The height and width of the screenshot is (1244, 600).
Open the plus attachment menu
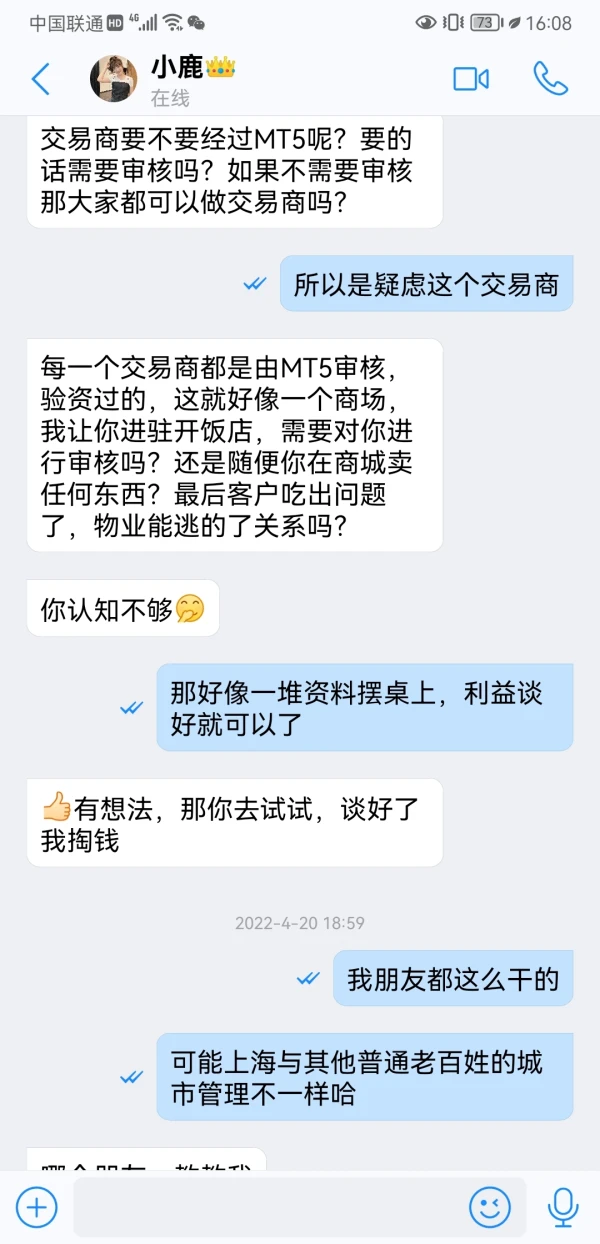36,1207
